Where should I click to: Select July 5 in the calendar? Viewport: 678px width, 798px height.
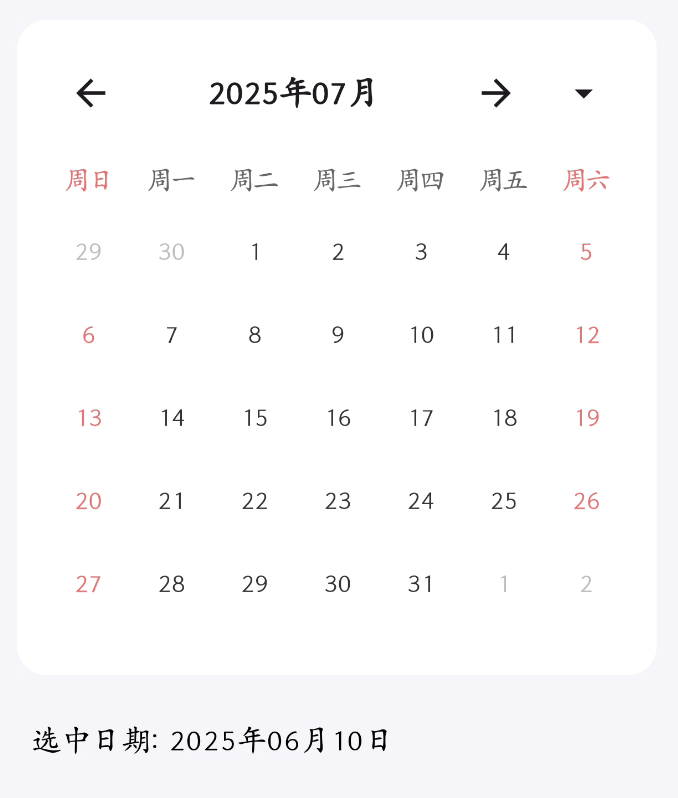pyautogui.click(x=586, y=252)
